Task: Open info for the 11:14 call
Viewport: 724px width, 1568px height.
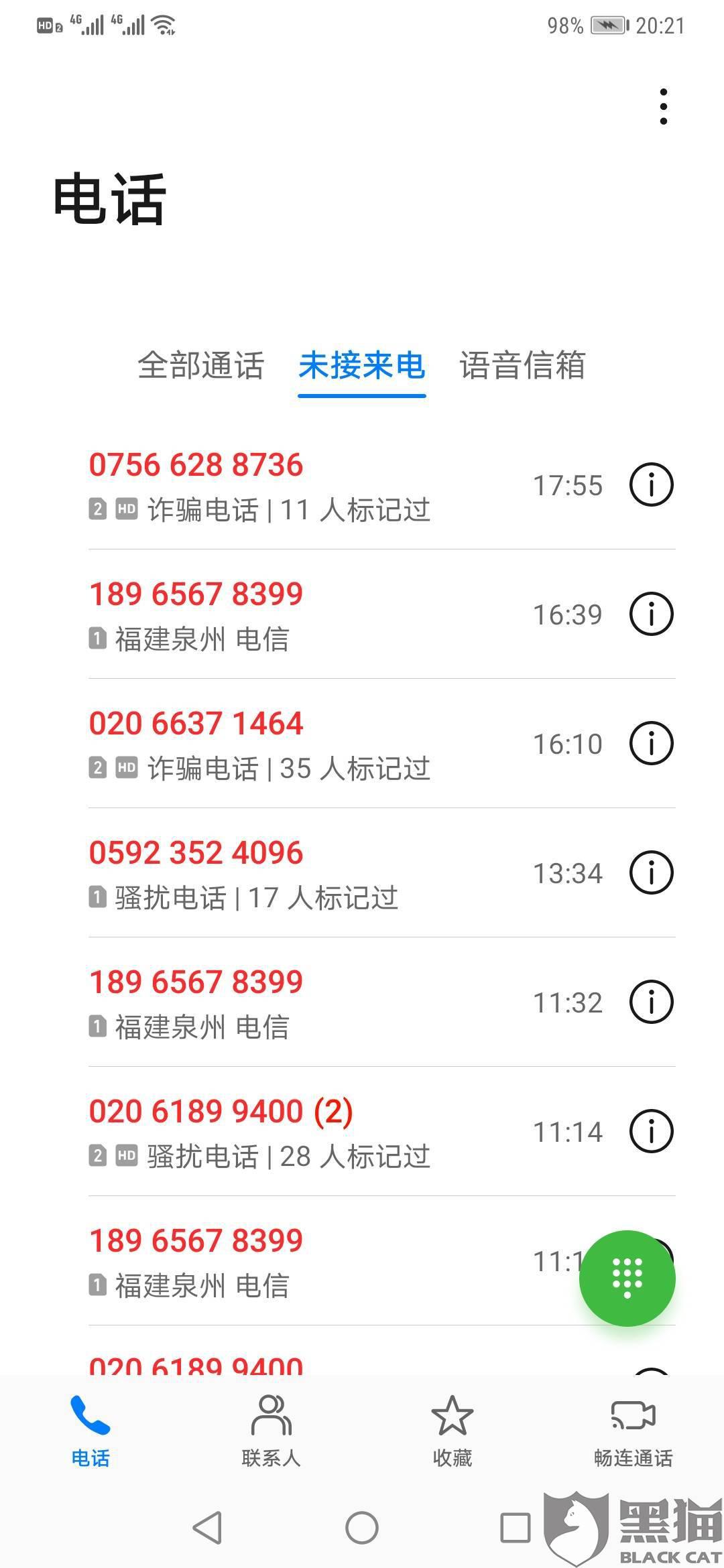Action: pyautogui.click(x=651, y=1131)
